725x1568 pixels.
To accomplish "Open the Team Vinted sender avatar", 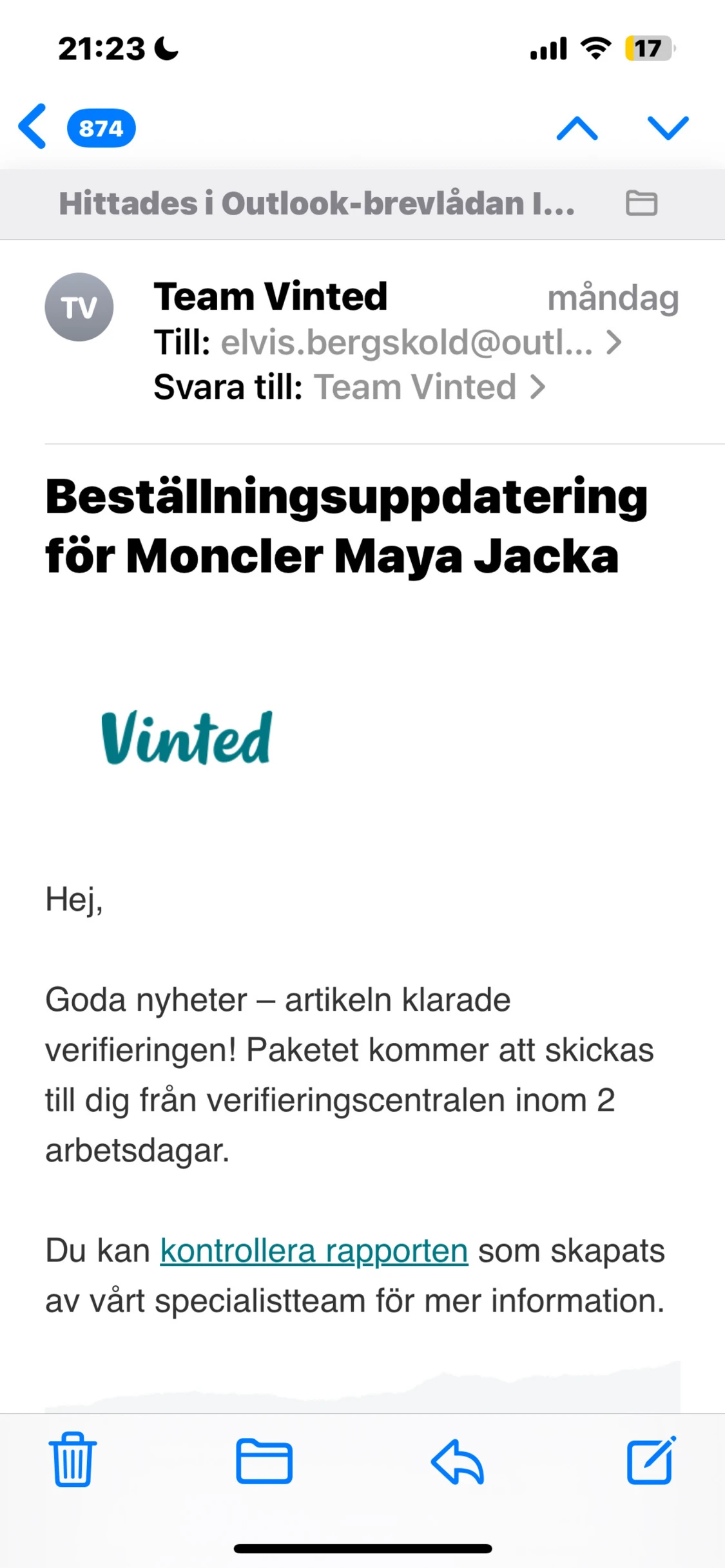I will pyautogui.click(x=79, y=307).
